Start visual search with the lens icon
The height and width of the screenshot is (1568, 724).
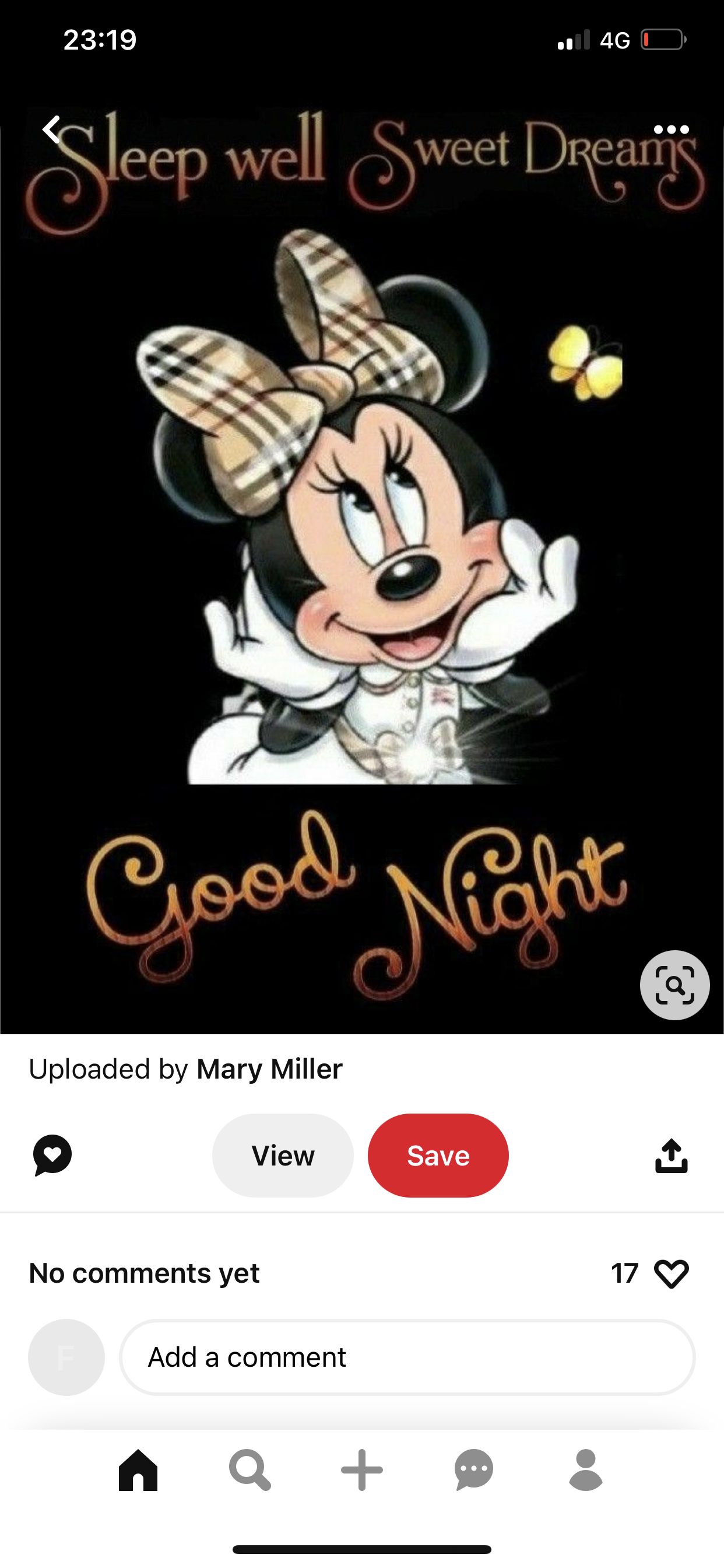pos(674,984)
